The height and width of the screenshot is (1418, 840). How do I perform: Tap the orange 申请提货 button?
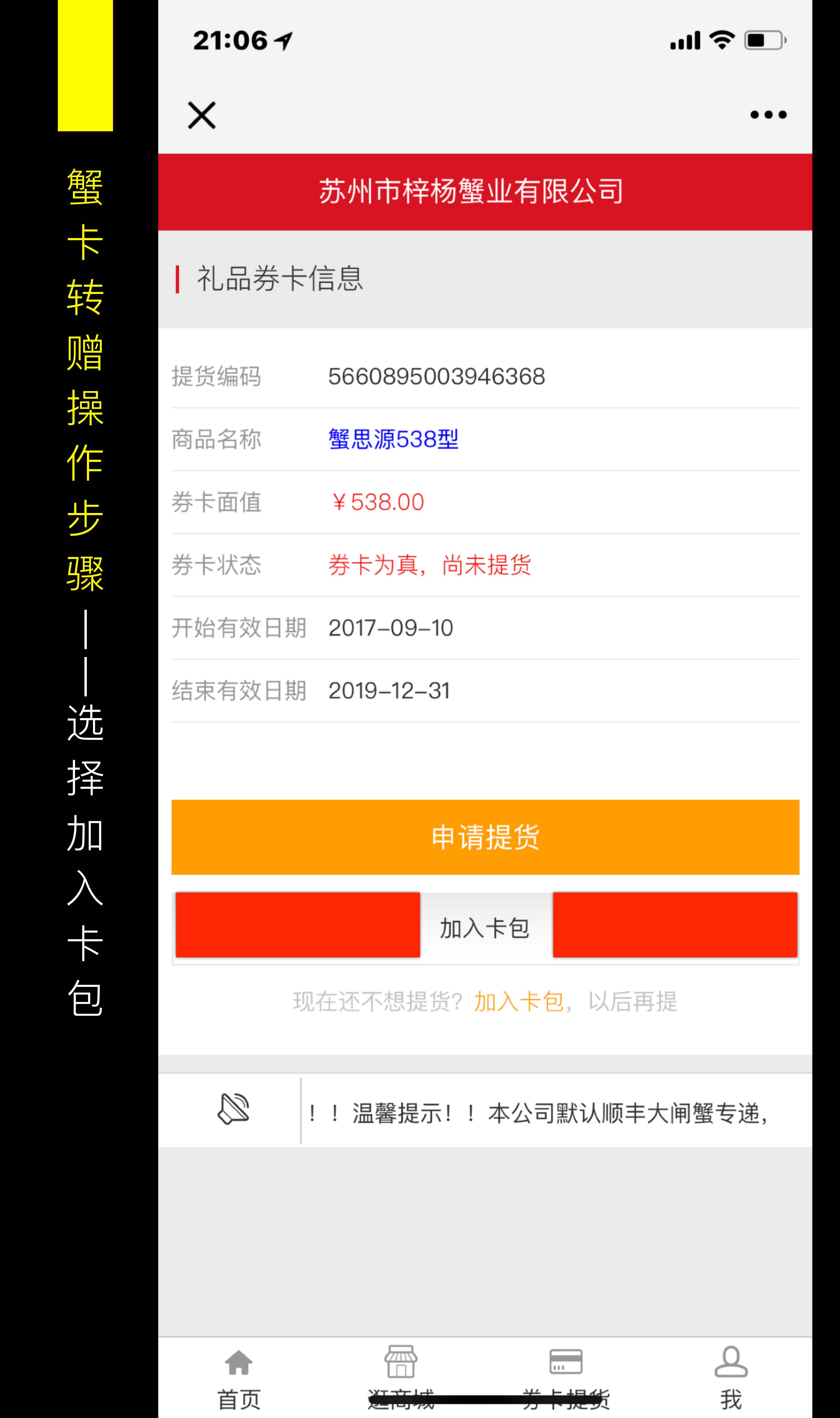click(x=485, y=837)
